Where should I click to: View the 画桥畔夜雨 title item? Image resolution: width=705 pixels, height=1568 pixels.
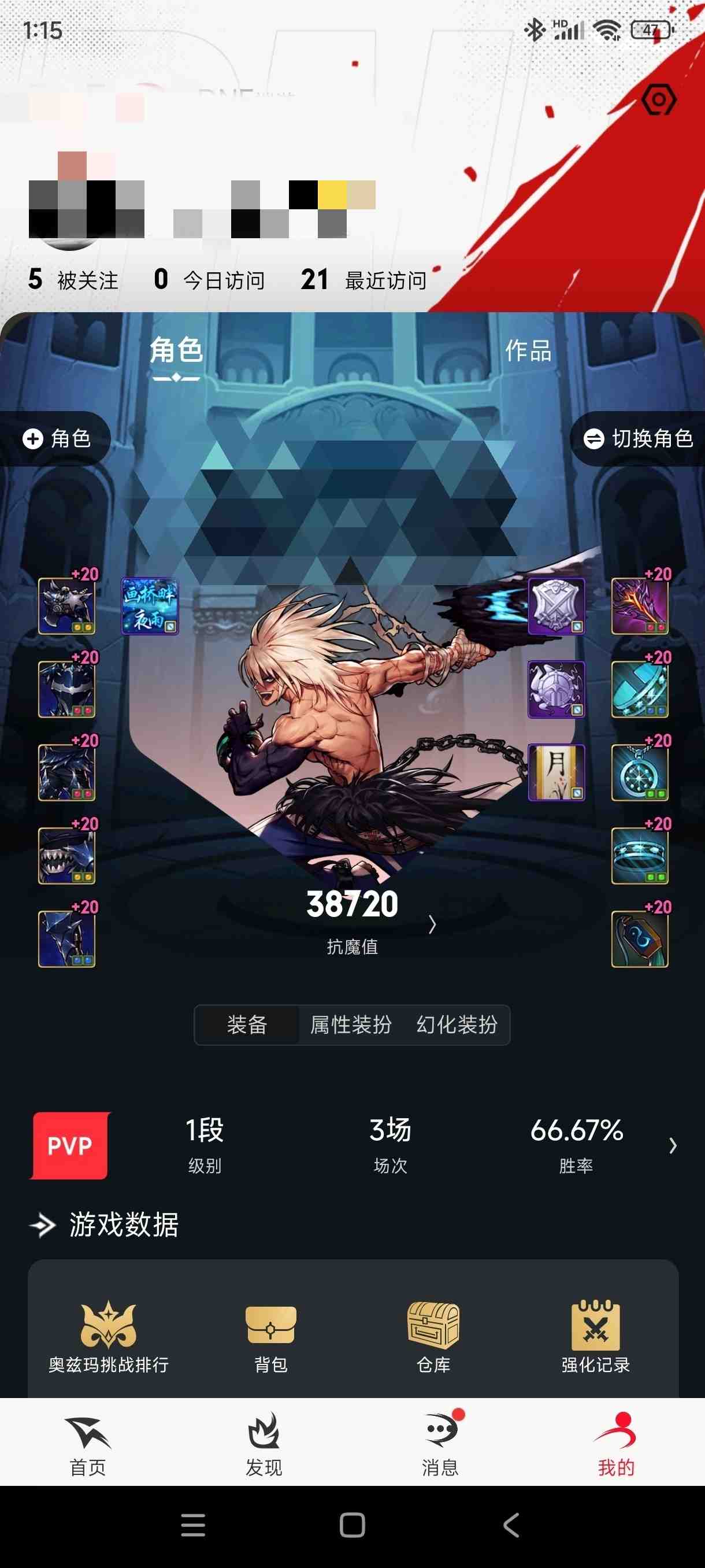(x=150, y=606)
